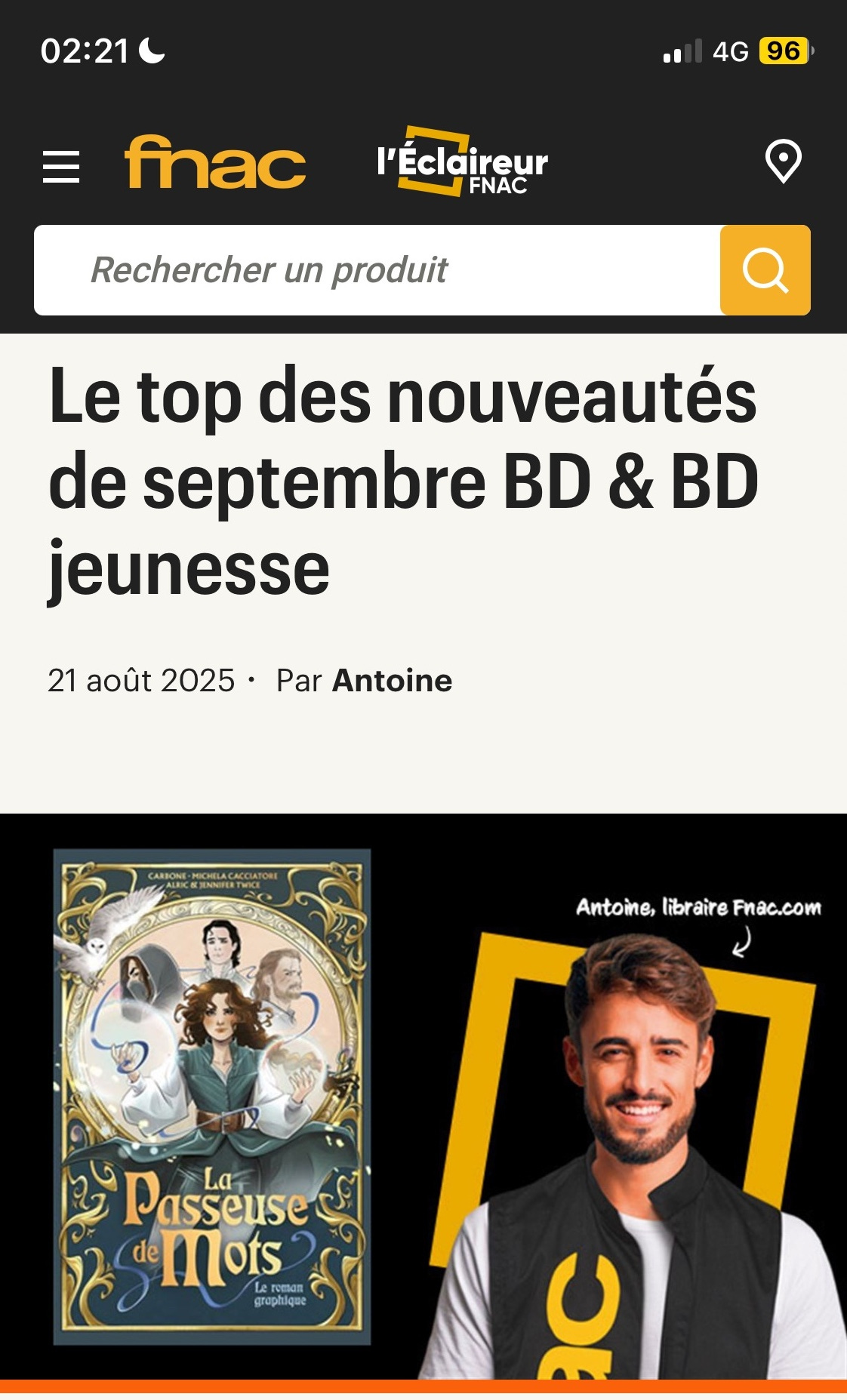Open the store locator pin

pos(783,162)
